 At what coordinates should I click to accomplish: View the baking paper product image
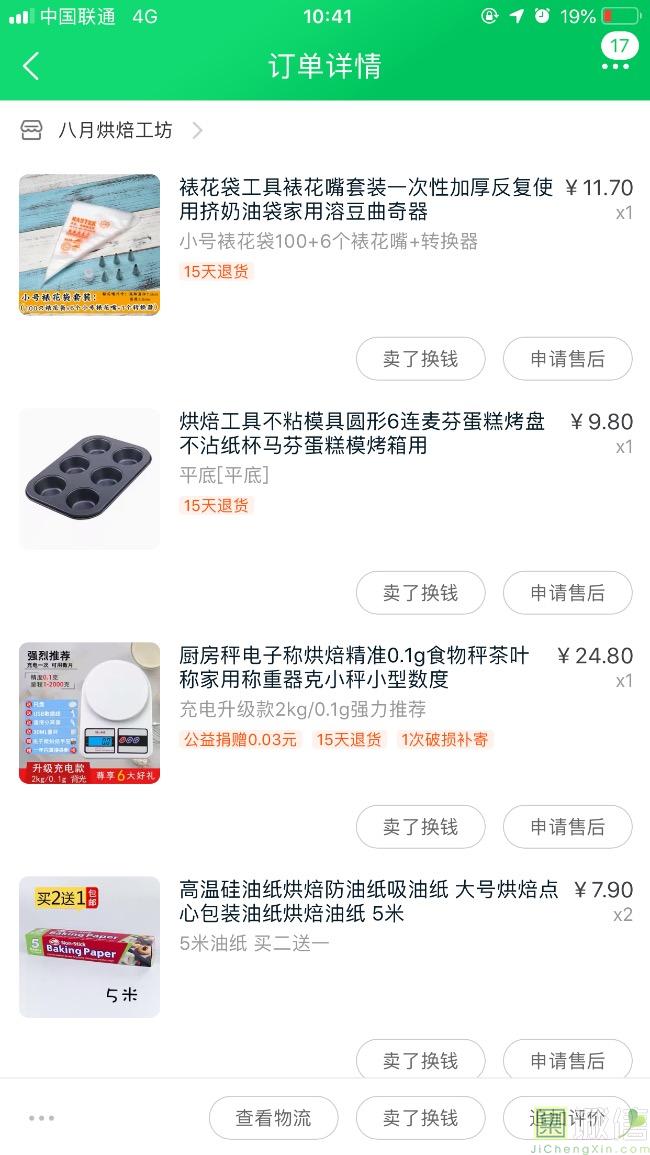click(89, 947)
